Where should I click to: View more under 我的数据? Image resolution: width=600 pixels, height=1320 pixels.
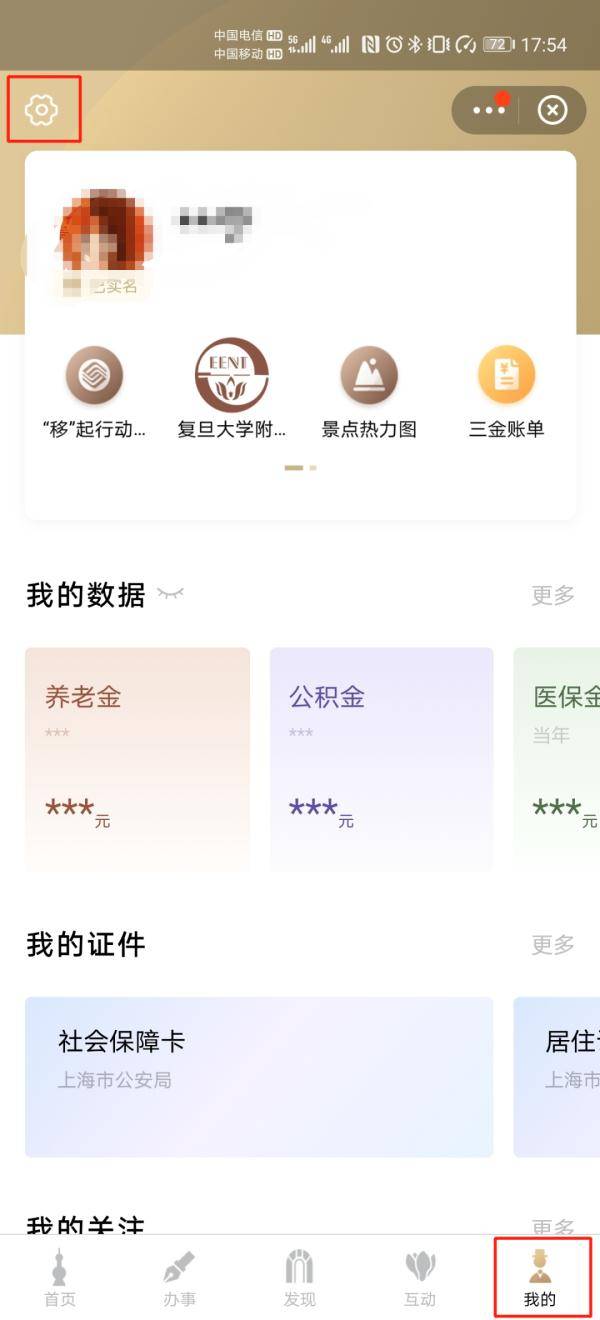point(552,595)
